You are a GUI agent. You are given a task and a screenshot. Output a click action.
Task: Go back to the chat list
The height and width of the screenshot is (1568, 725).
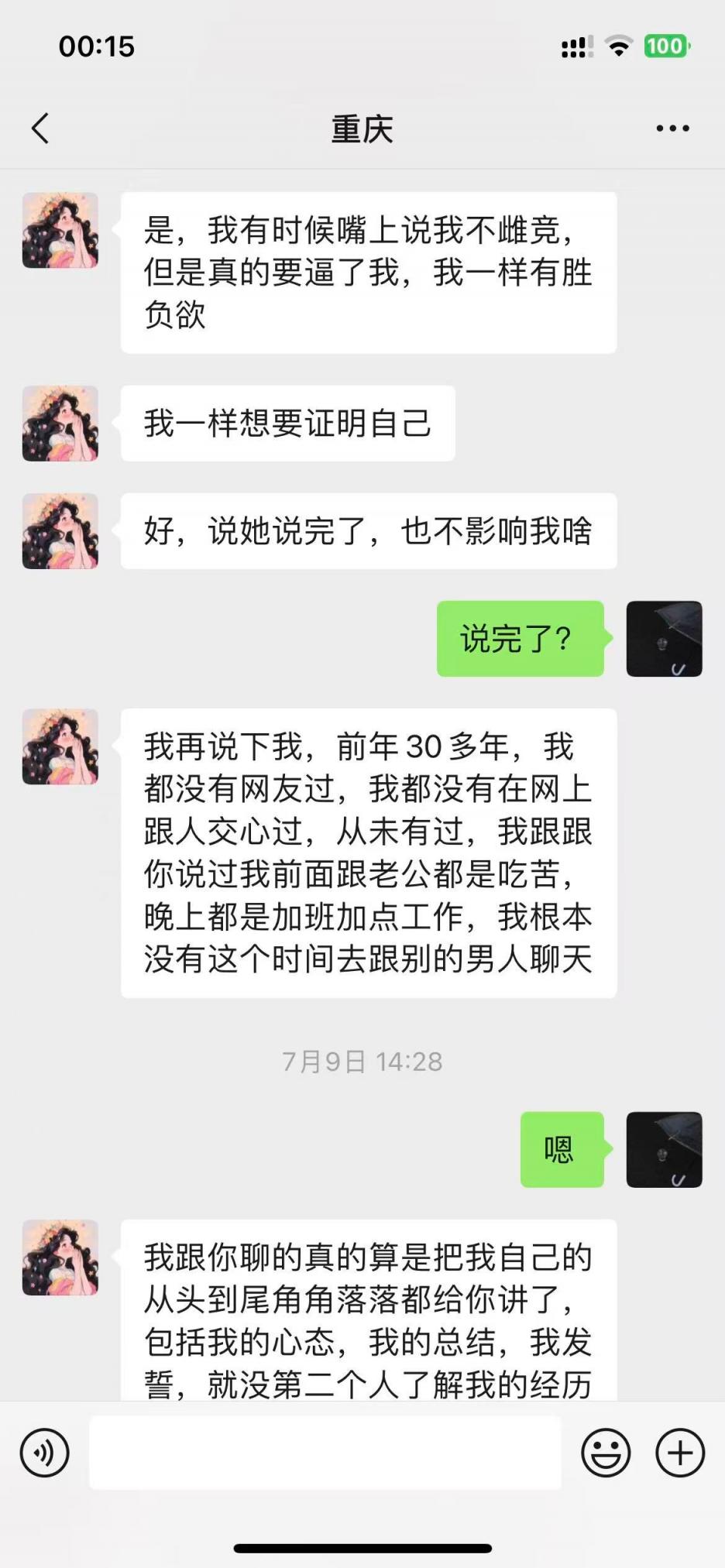point(41,129)
